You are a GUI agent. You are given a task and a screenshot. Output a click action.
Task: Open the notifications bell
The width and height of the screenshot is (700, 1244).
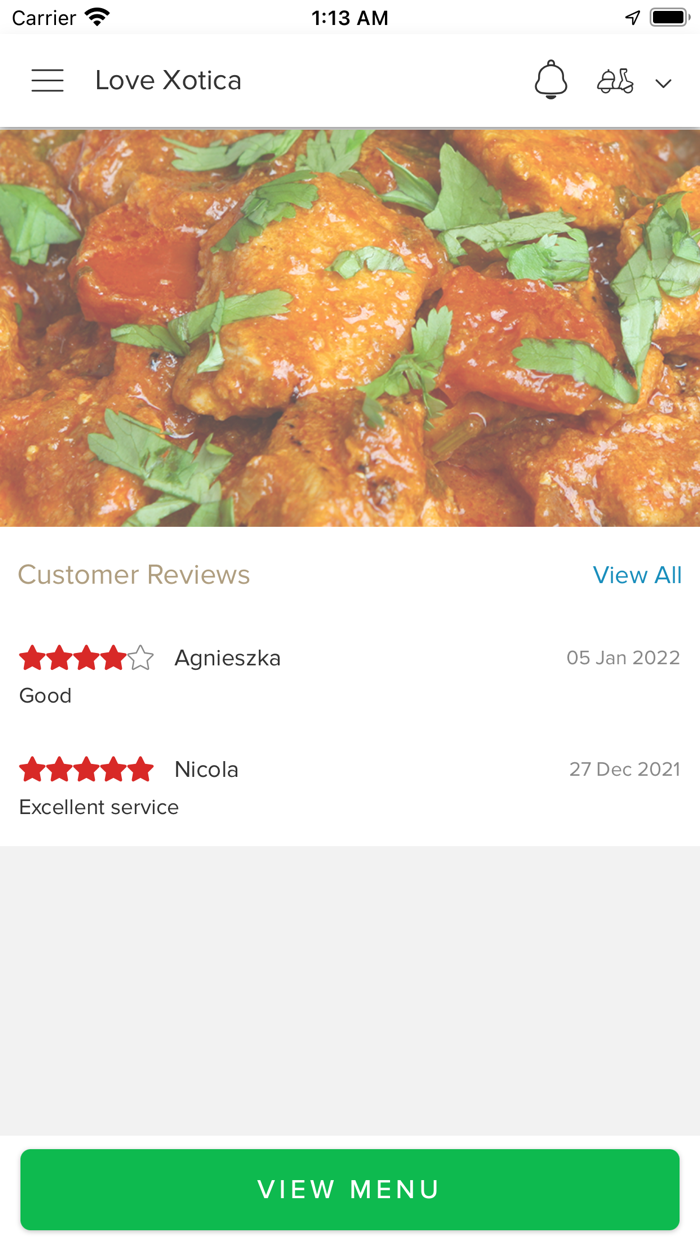(550, 80)
